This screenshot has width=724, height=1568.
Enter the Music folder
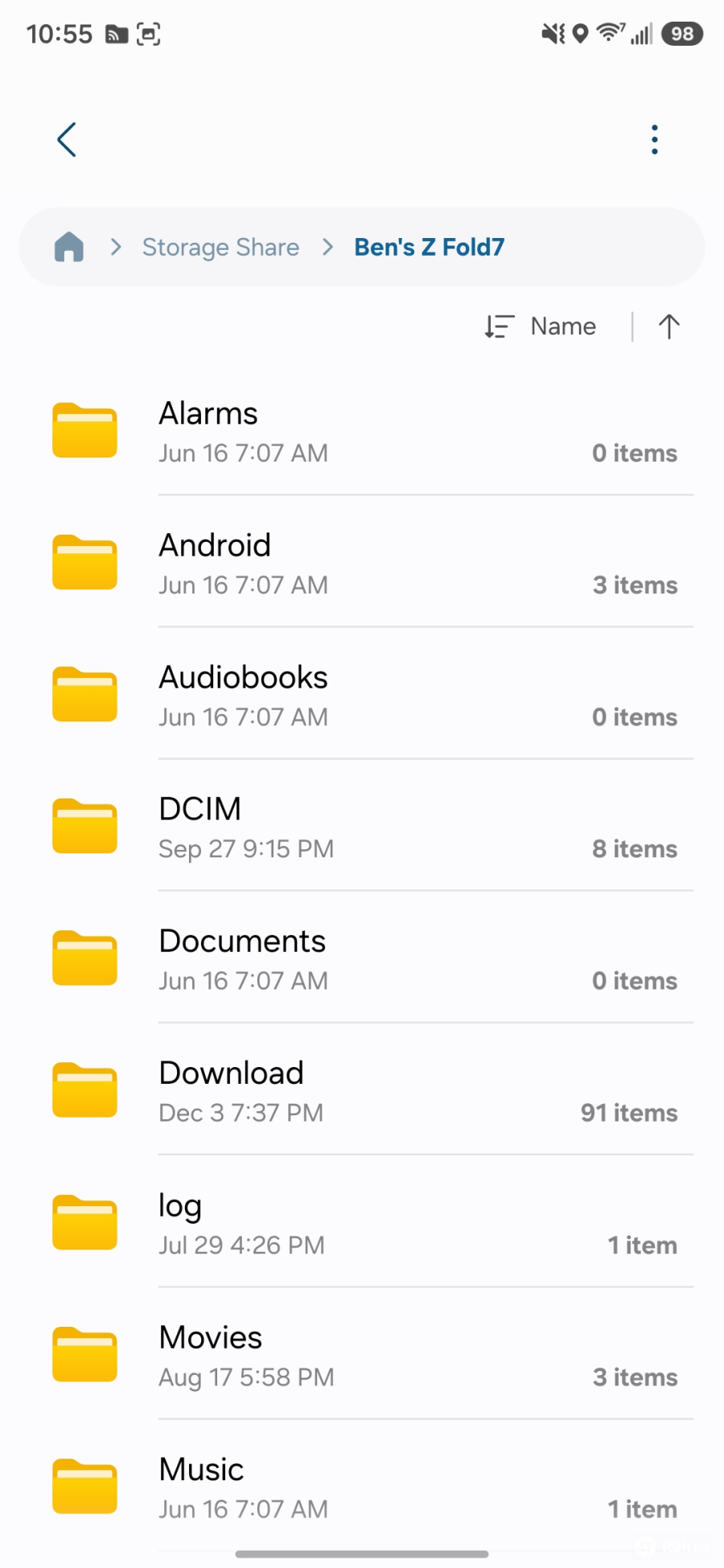point(362,1487)
